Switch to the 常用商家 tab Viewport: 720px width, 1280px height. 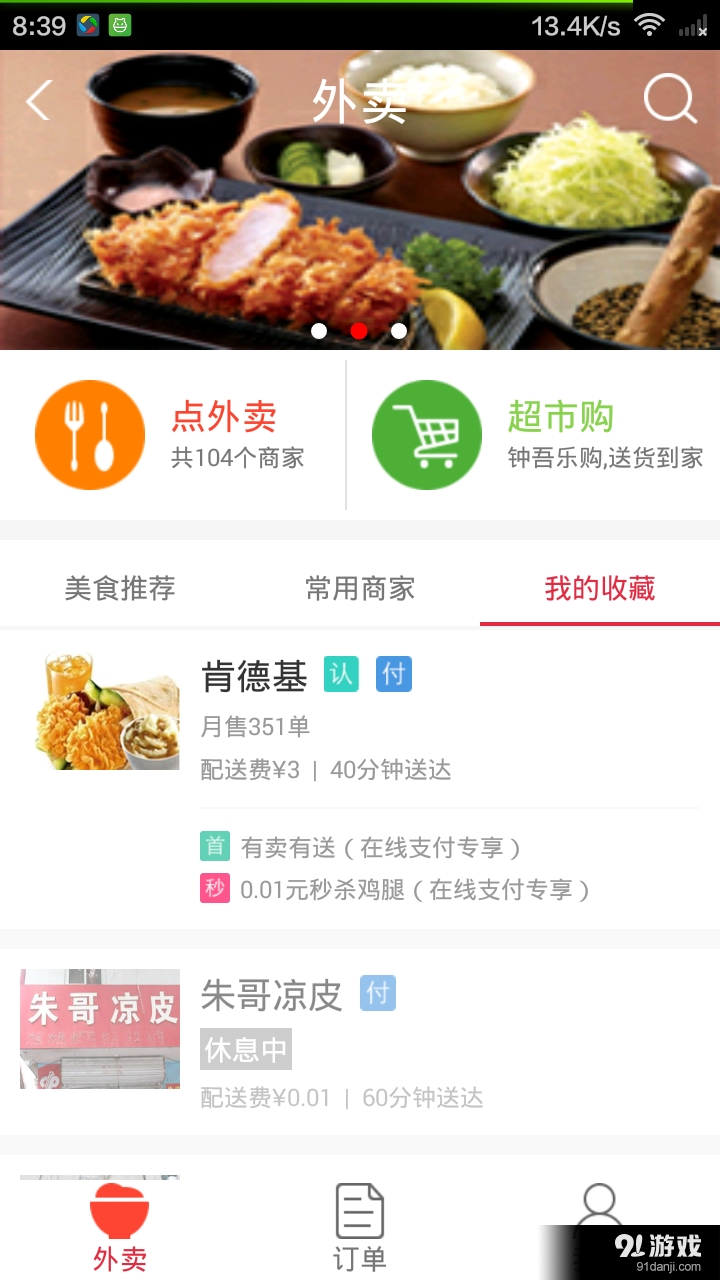(358, 589)
